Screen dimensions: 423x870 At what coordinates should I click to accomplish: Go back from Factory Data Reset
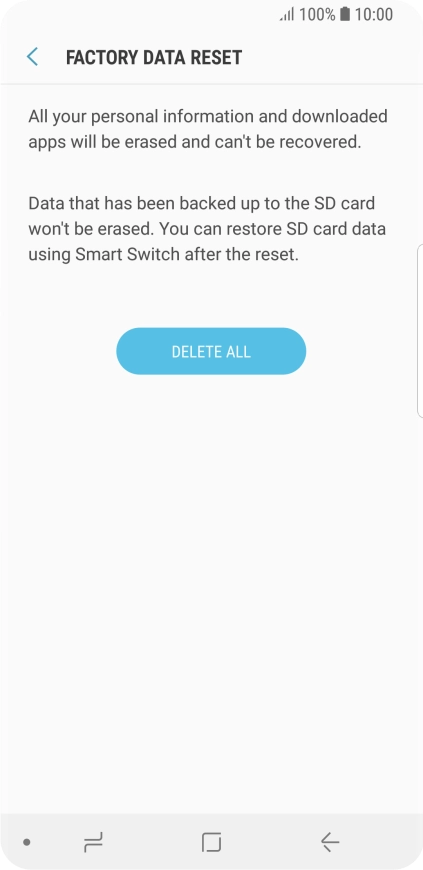[32, 57]
